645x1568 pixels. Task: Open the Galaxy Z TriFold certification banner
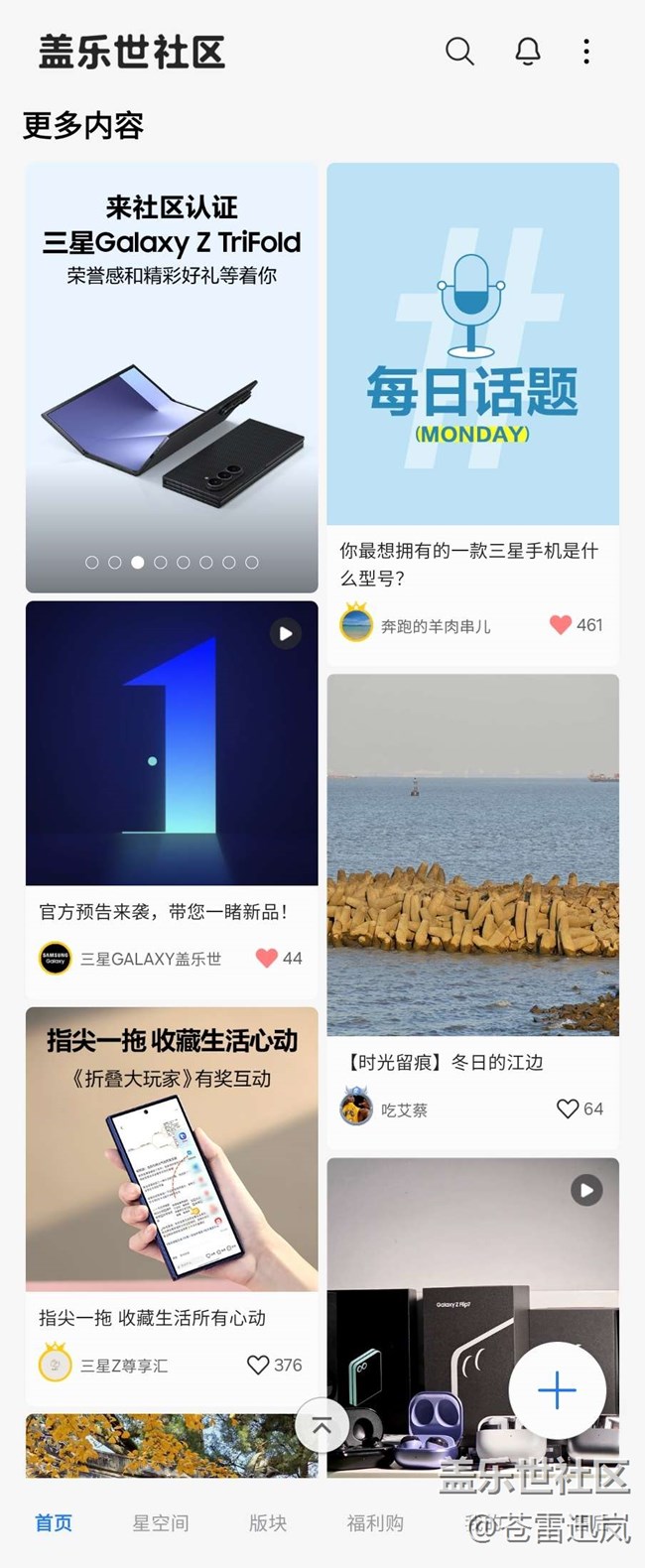tap(172, 377)
